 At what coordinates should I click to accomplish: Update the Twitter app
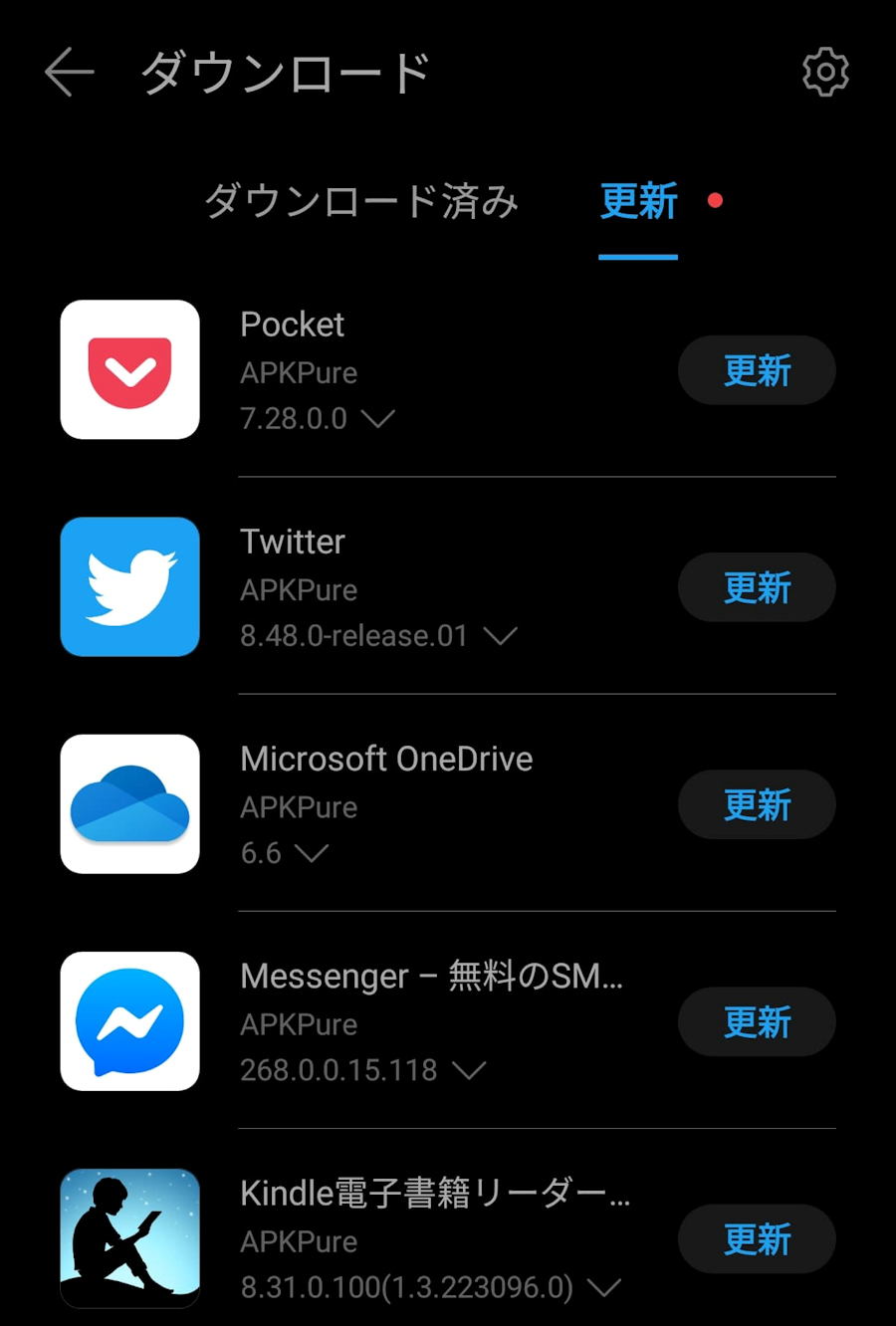pyautogui.click(x=757, y=587)
